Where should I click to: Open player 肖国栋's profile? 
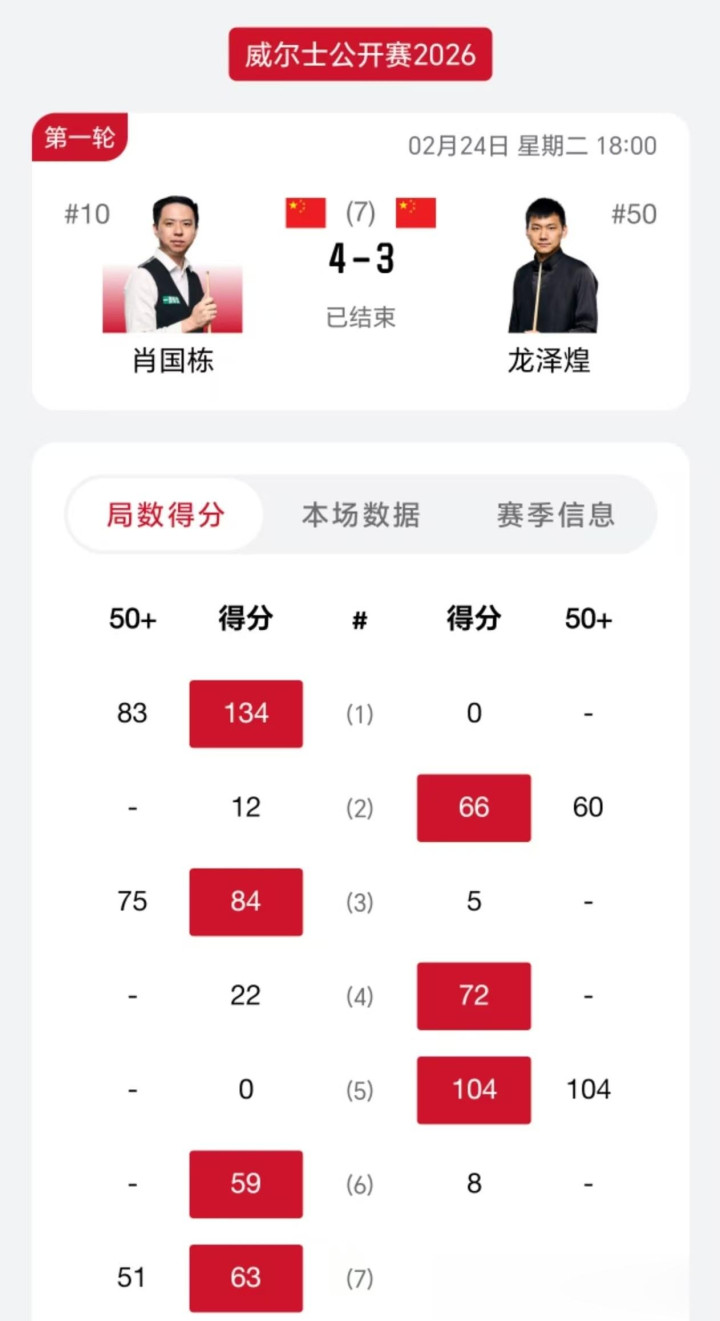pos(172,268)
